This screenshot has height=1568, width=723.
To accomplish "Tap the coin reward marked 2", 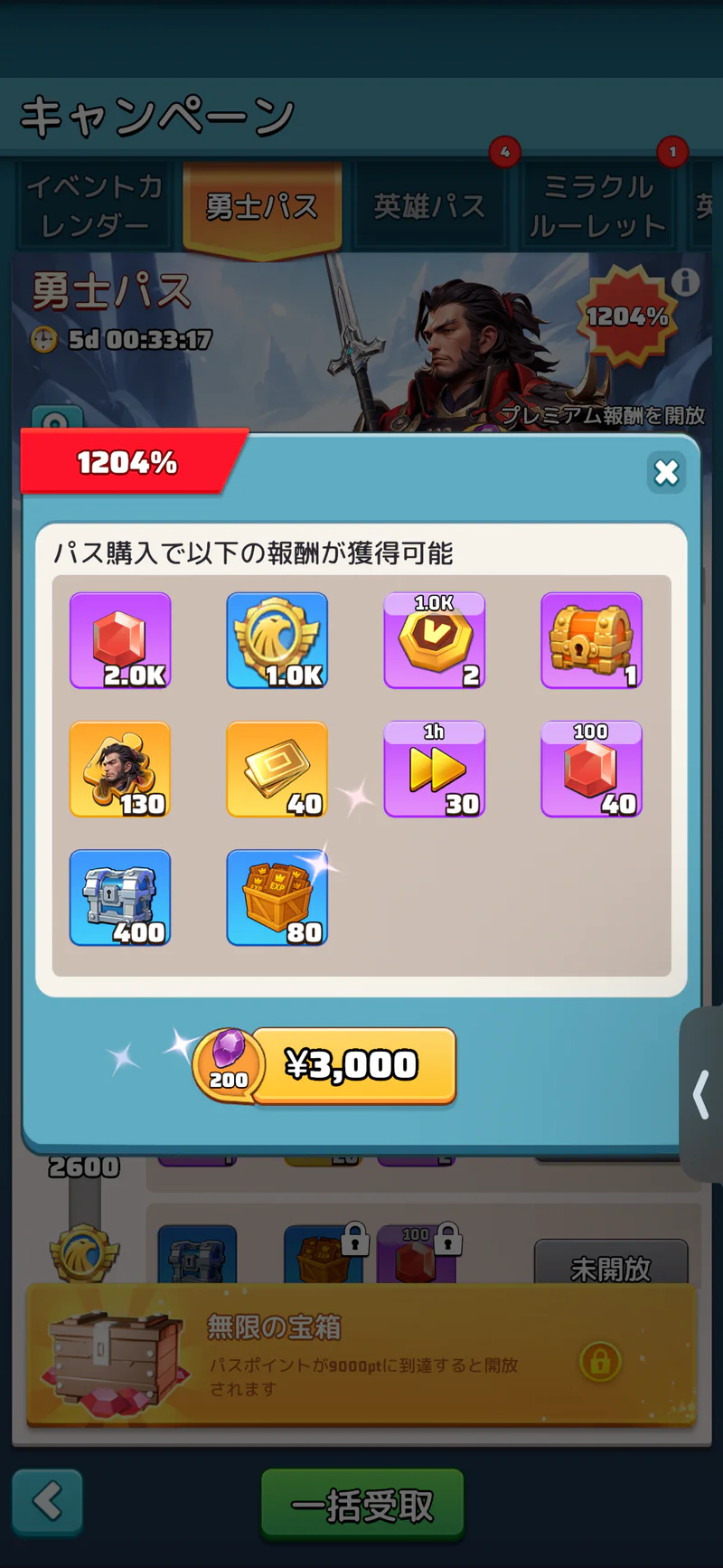I will coord(435,640).
